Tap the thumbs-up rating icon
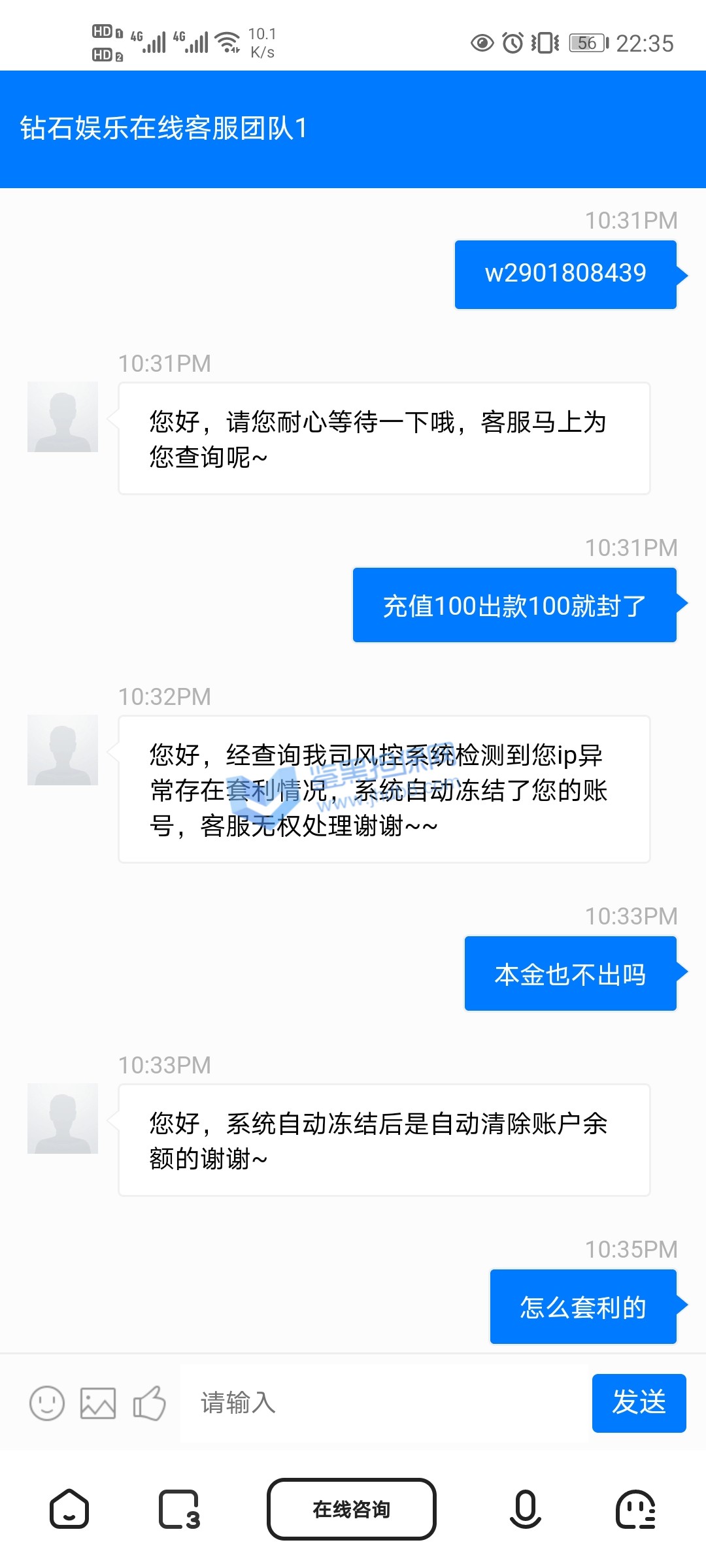 pyautogui.click(x=149, y=1403)
